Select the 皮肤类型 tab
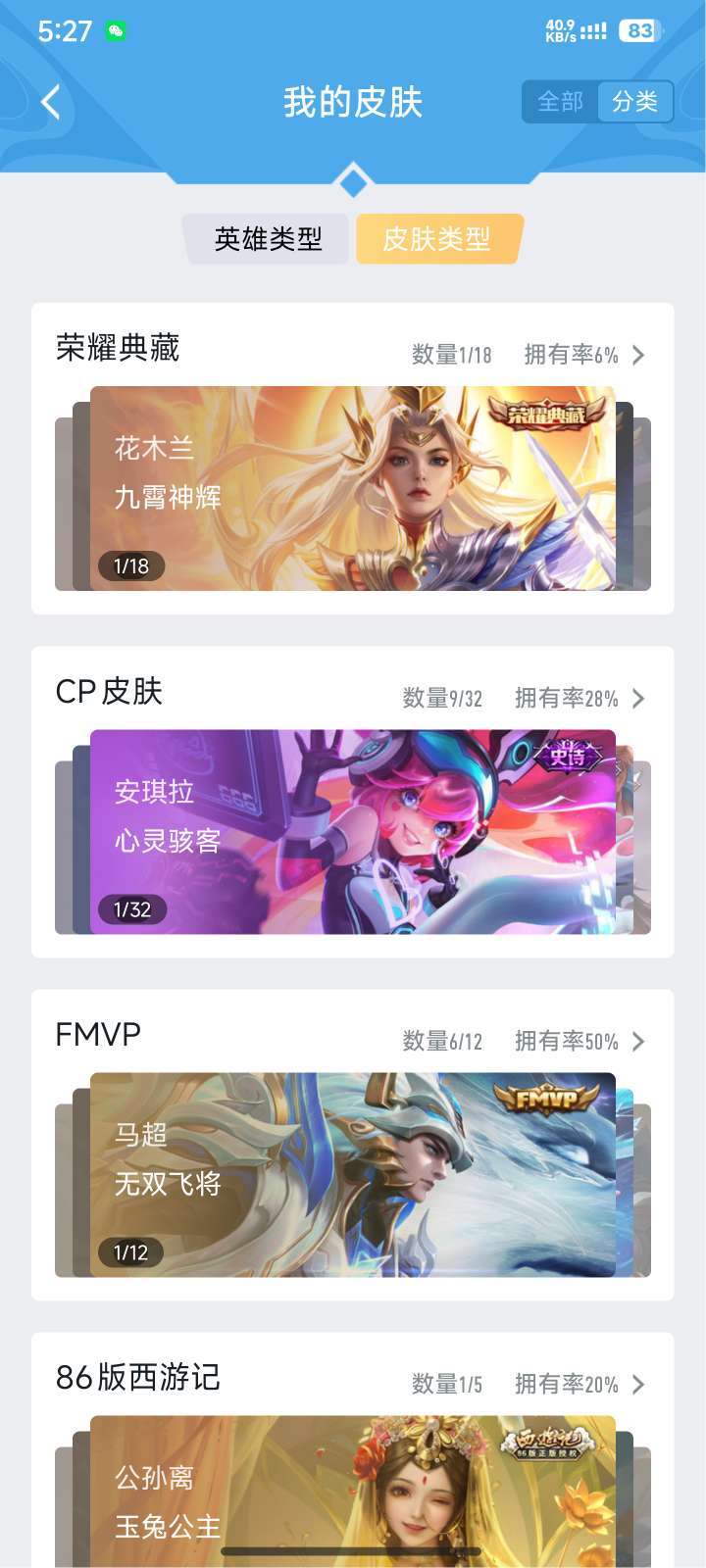 point(437,238)
